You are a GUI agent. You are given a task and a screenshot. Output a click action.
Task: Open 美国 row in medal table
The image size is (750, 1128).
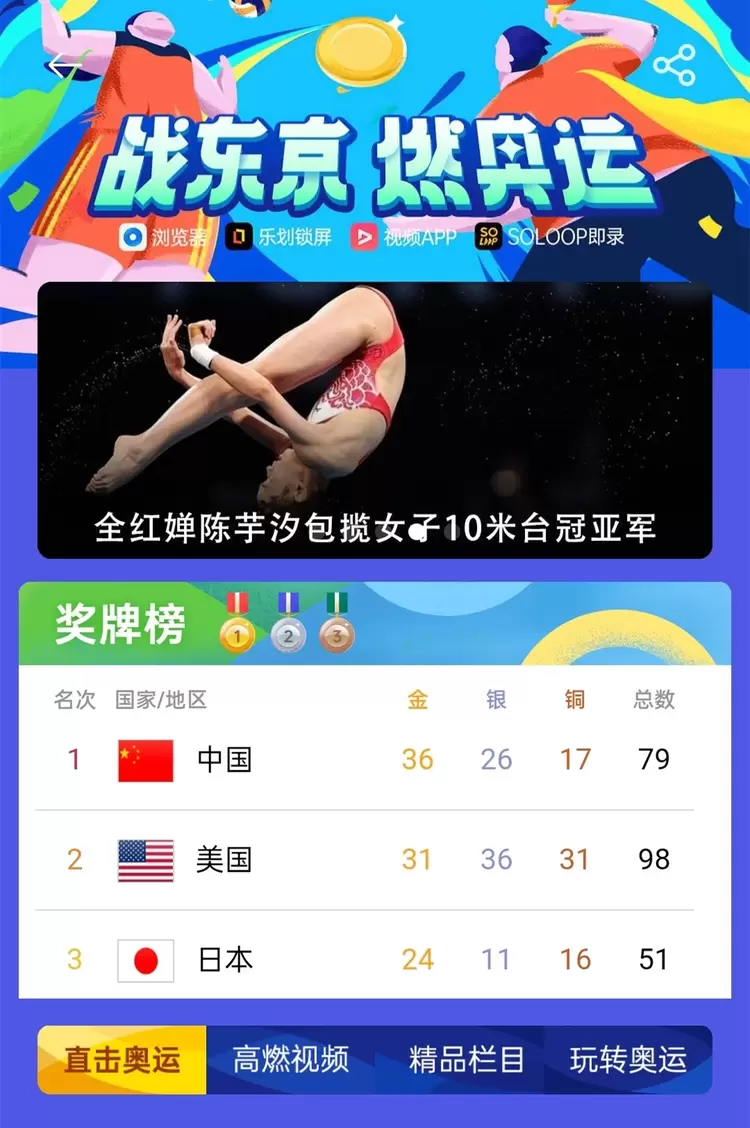375,859
